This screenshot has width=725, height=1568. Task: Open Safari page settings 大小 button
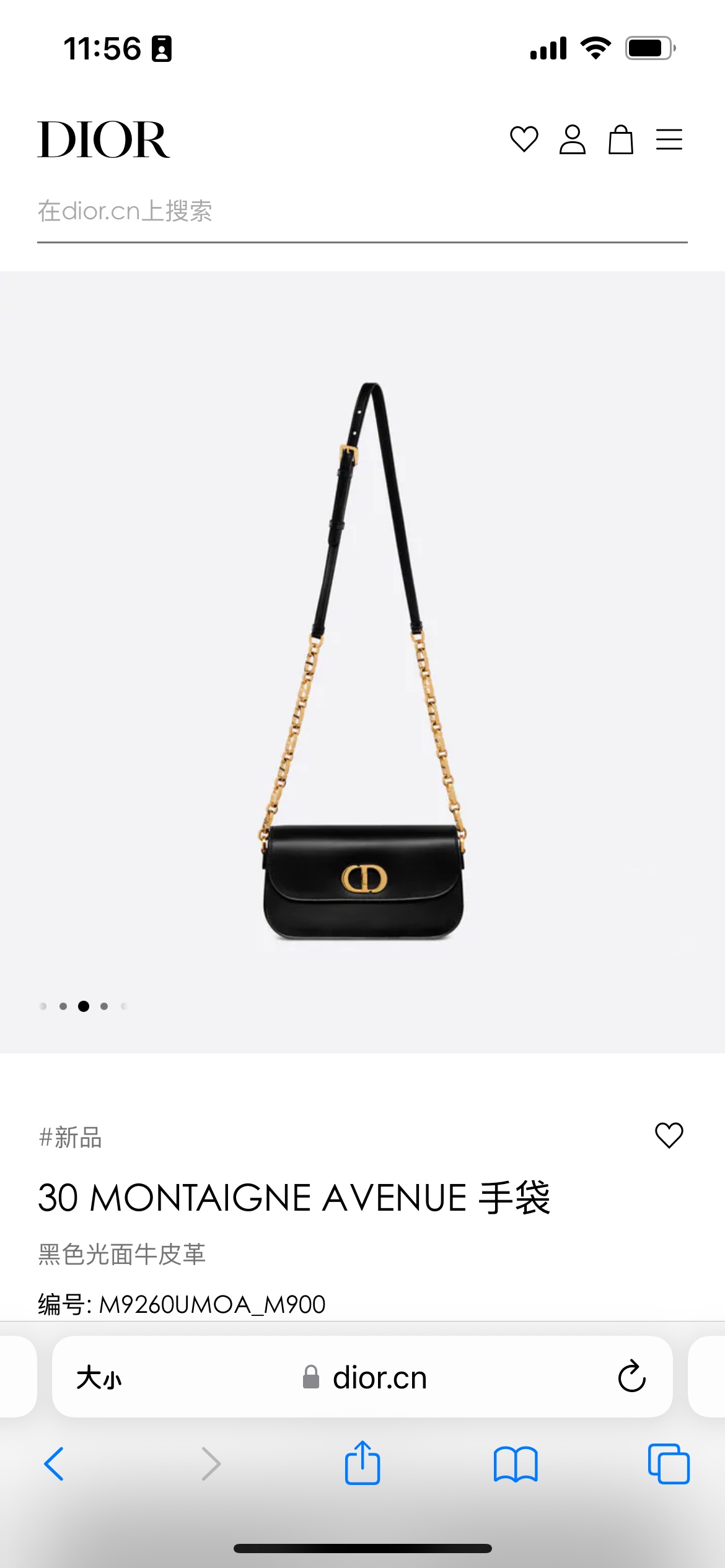(x=99, y=1378)
